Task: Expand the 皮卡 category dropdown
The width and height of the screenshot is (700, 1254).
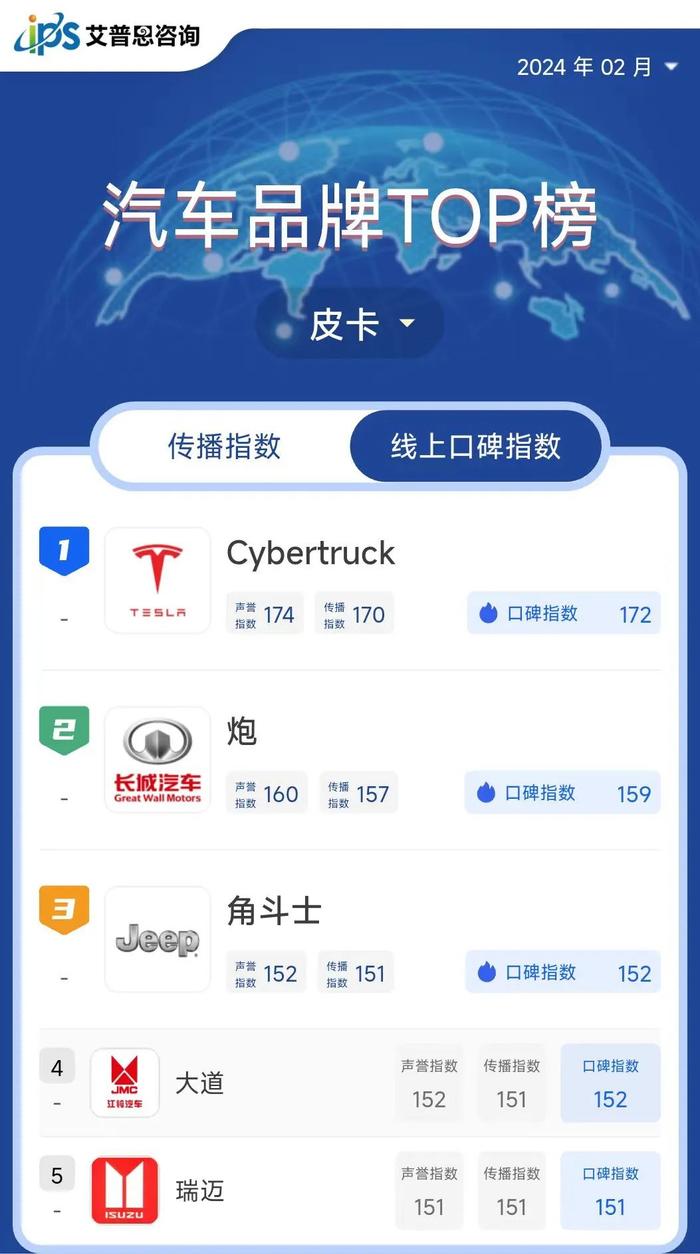Action: tap(350, 324)
